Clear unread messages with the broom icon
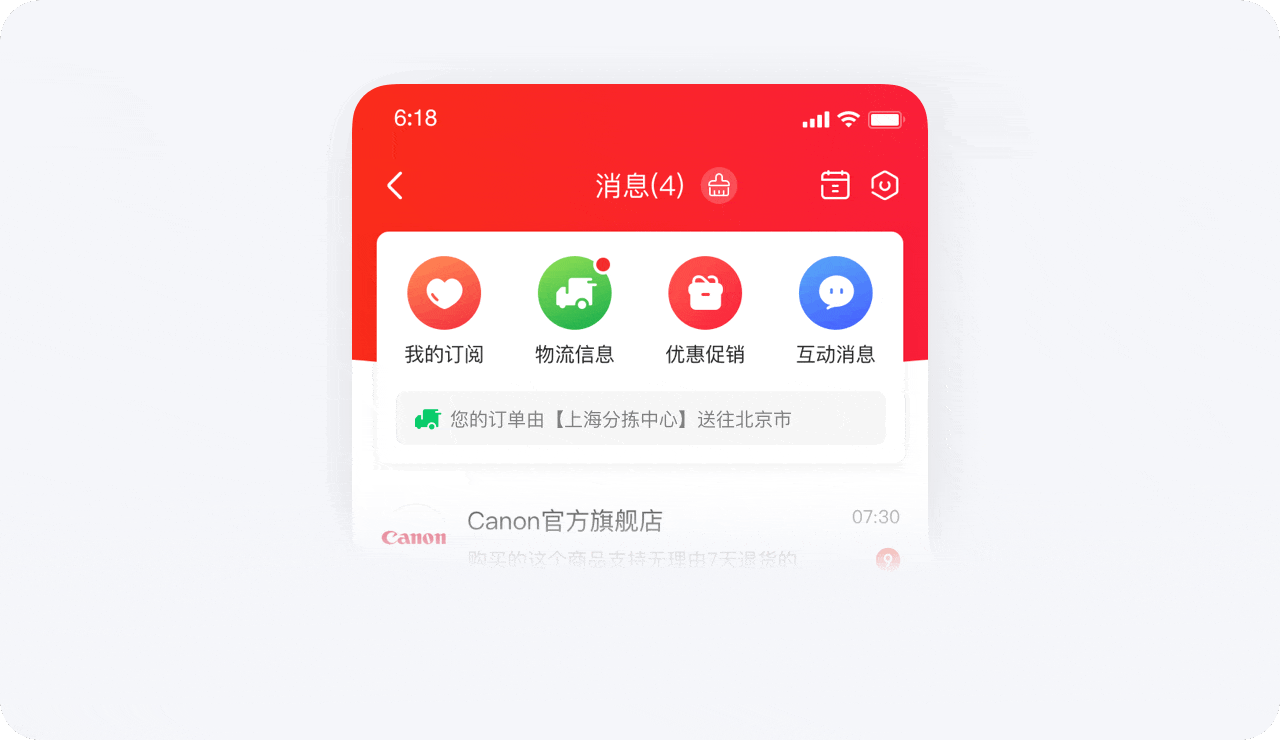Image resolution: width=1280 pixels, height=740 pixels. click(719, 185)
